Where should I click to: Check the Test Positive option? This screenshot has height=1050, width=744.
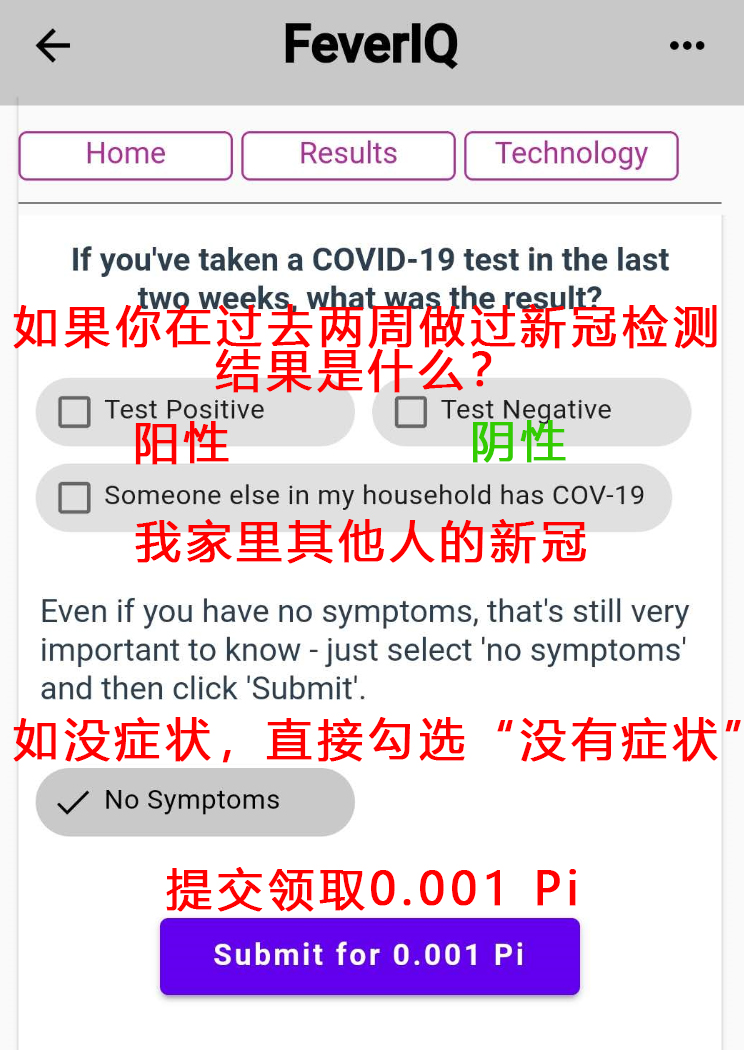pos(75,411)
